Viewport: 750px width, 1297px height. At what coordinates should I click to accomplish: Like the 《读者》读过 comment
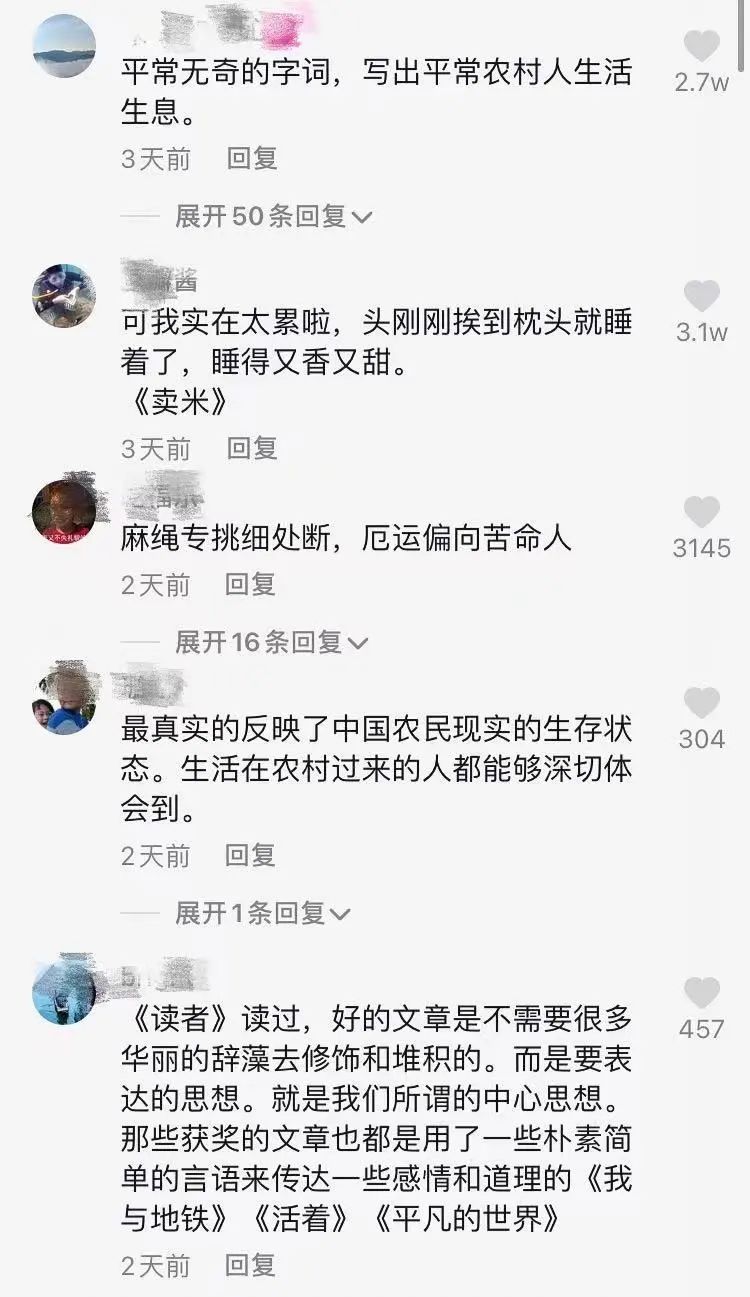(702, 993)
